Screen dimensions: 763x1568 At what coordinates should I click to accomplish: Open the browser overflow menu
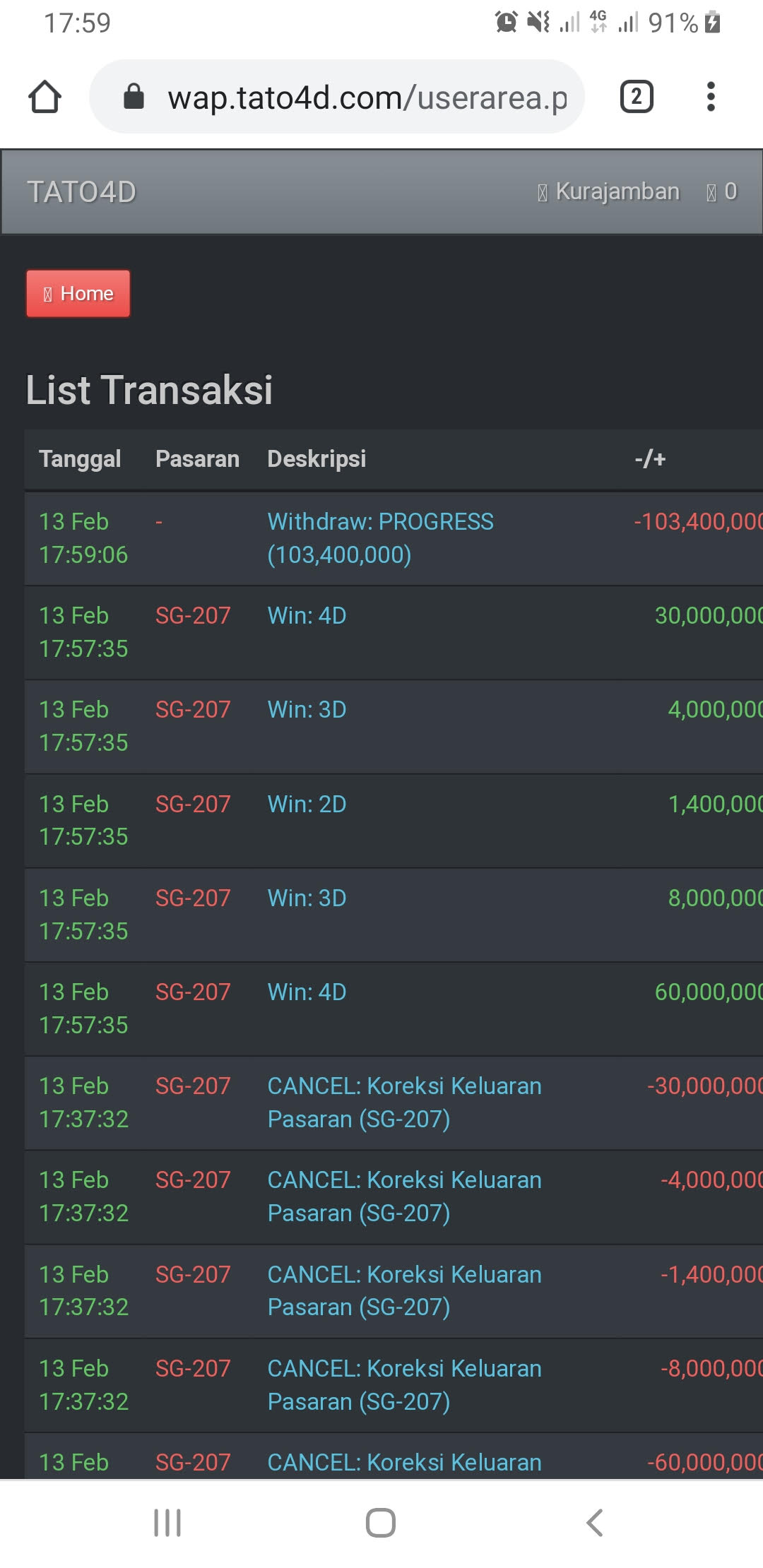tap(711, 97)
